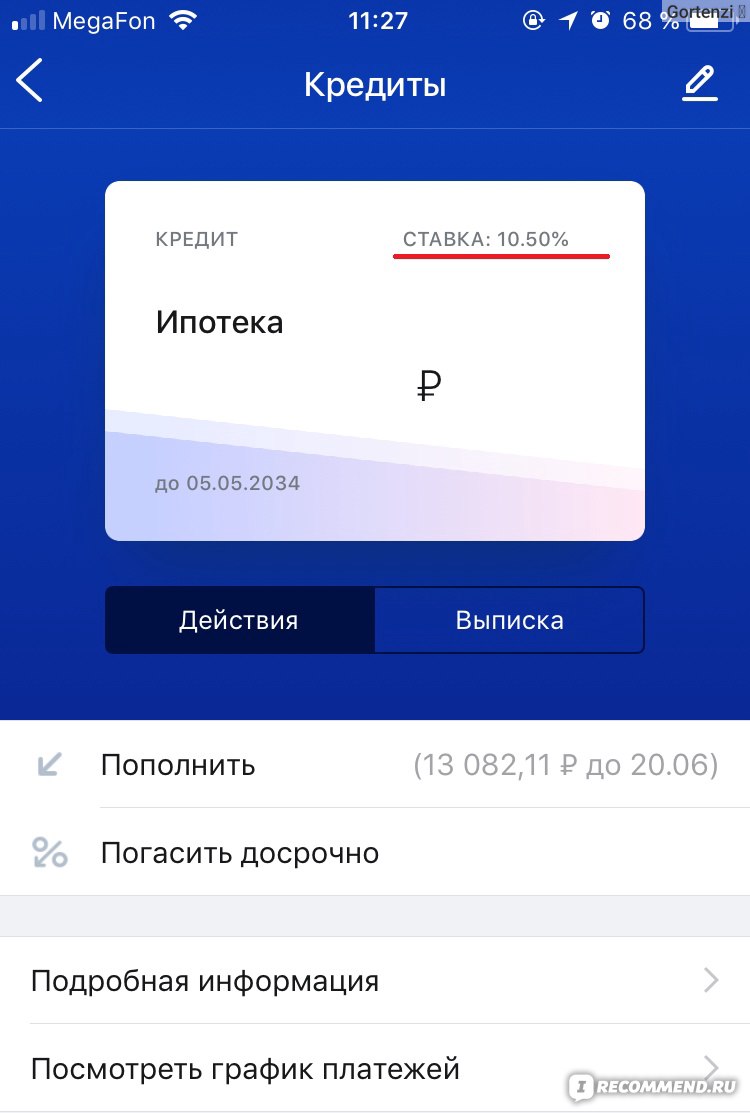
Task: Select the Действия tab
Action: pyautogui.click(x=239, y=620)
